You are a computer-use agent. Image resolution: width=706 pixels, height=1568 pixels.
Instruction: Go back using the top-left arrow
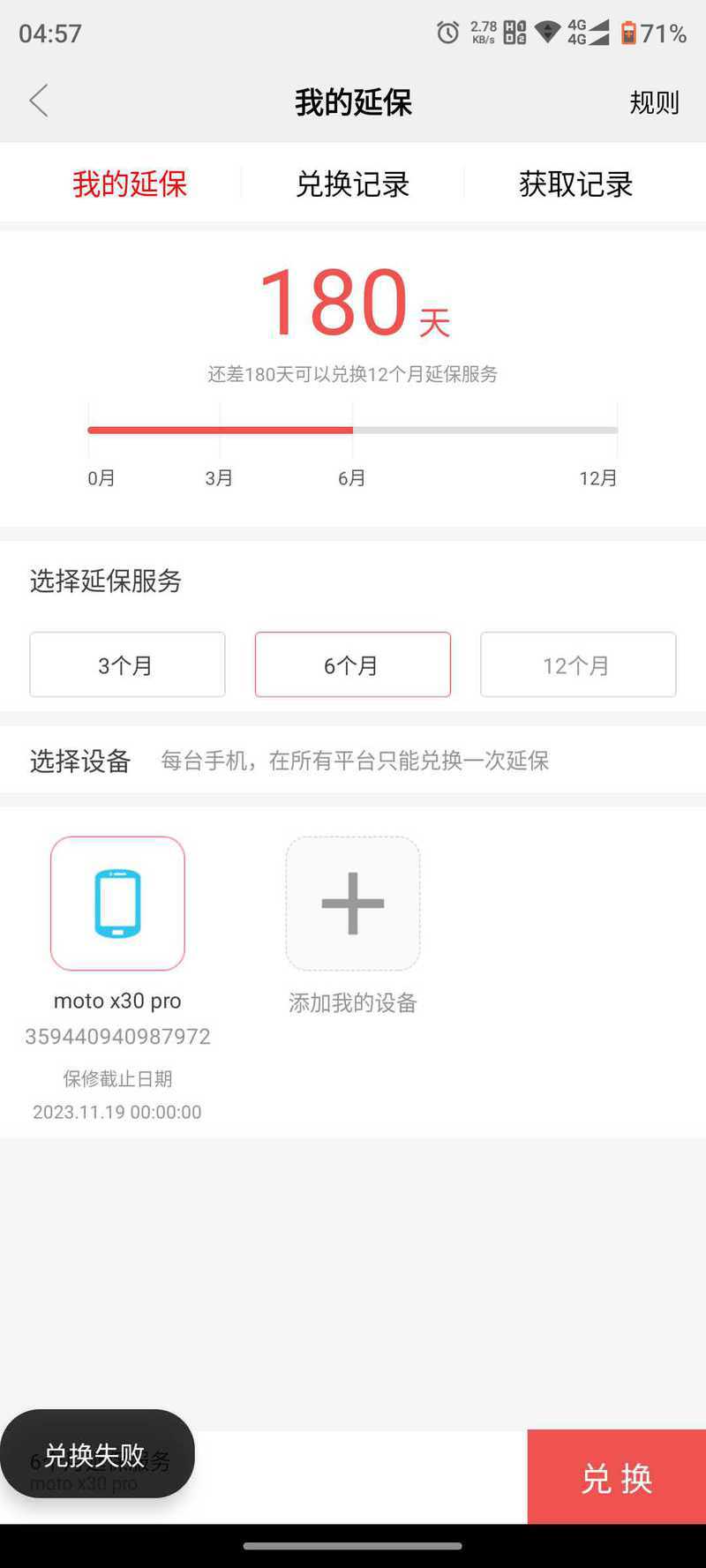click(39, 101)
